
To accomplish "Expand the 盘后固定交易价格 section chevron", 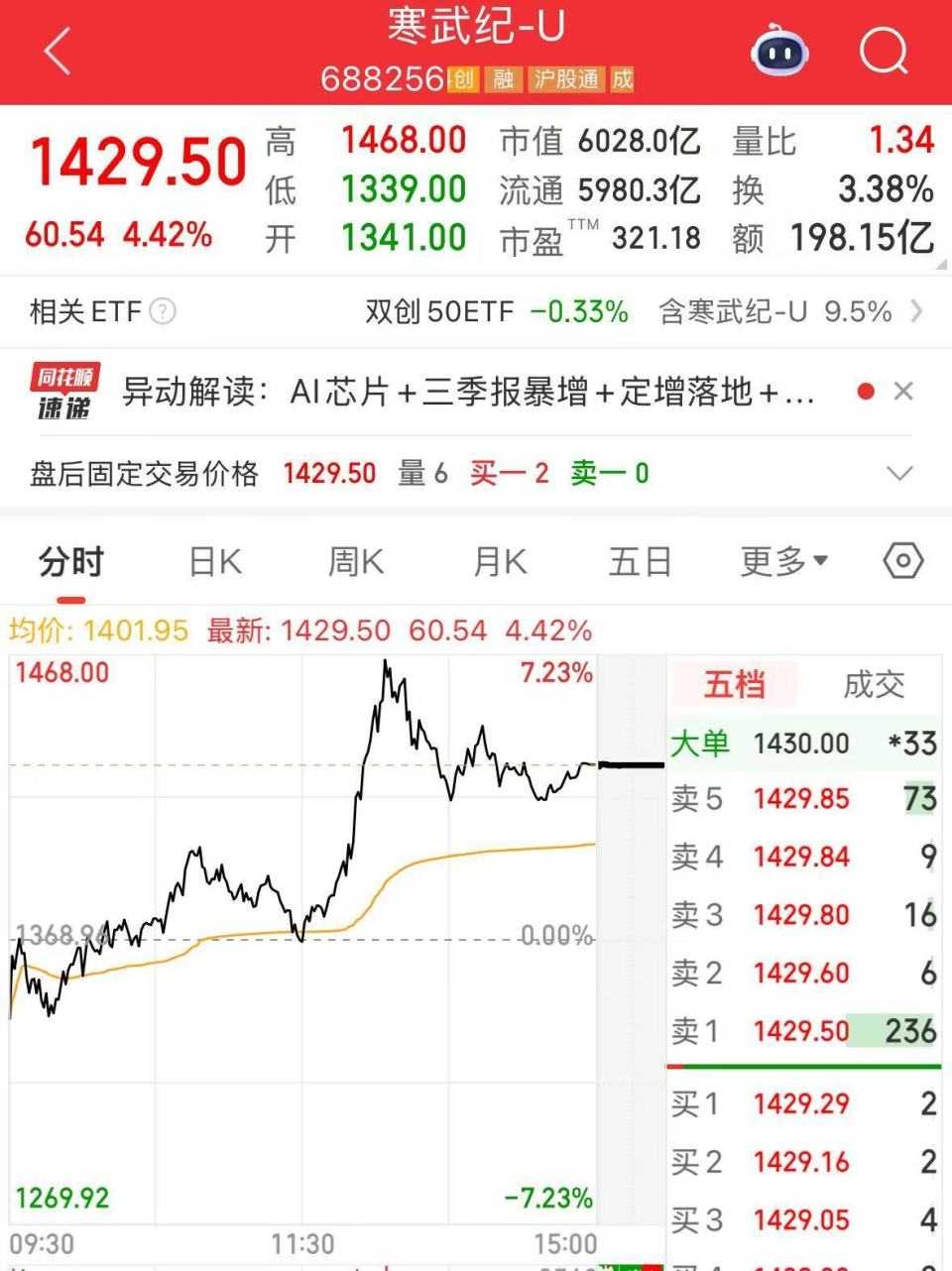I will (898, 473).
